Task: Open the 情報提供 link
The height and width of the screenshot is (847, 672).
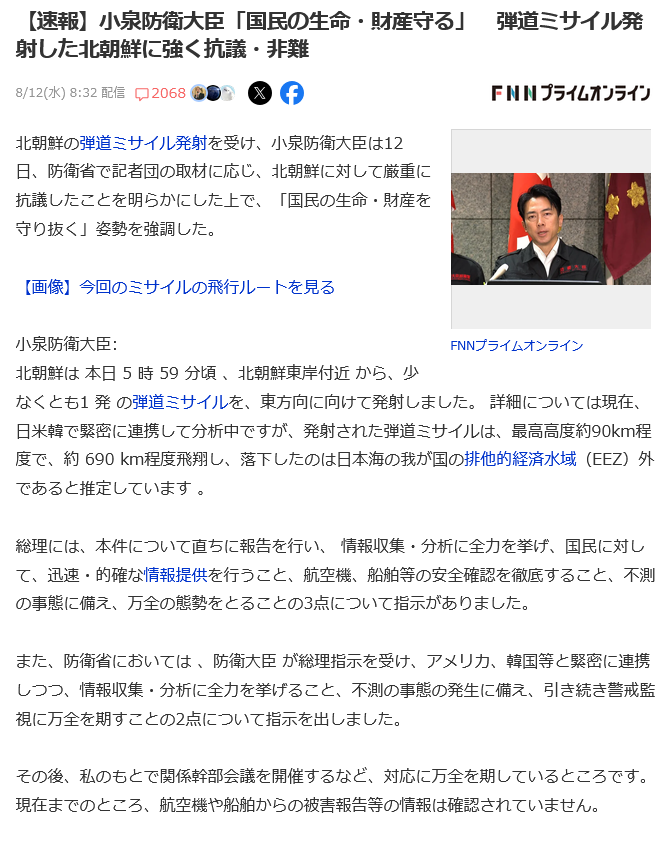Action: point(176,575)
